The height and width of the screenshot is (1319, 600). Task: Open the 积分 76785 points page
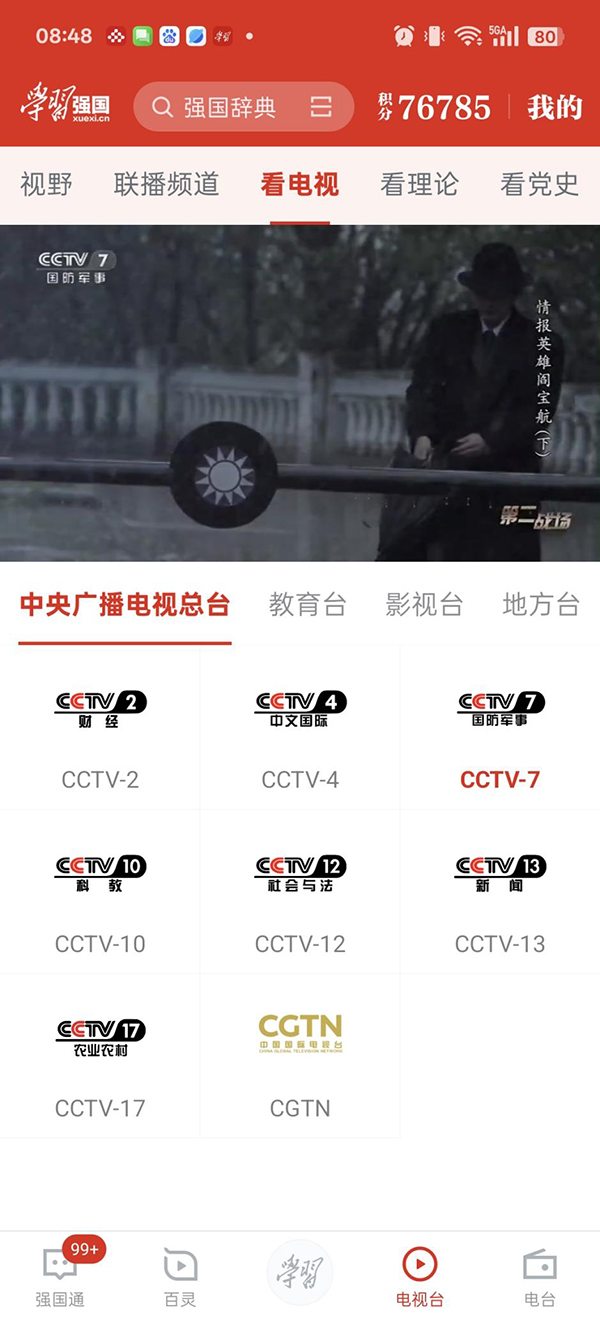(435, 107)
